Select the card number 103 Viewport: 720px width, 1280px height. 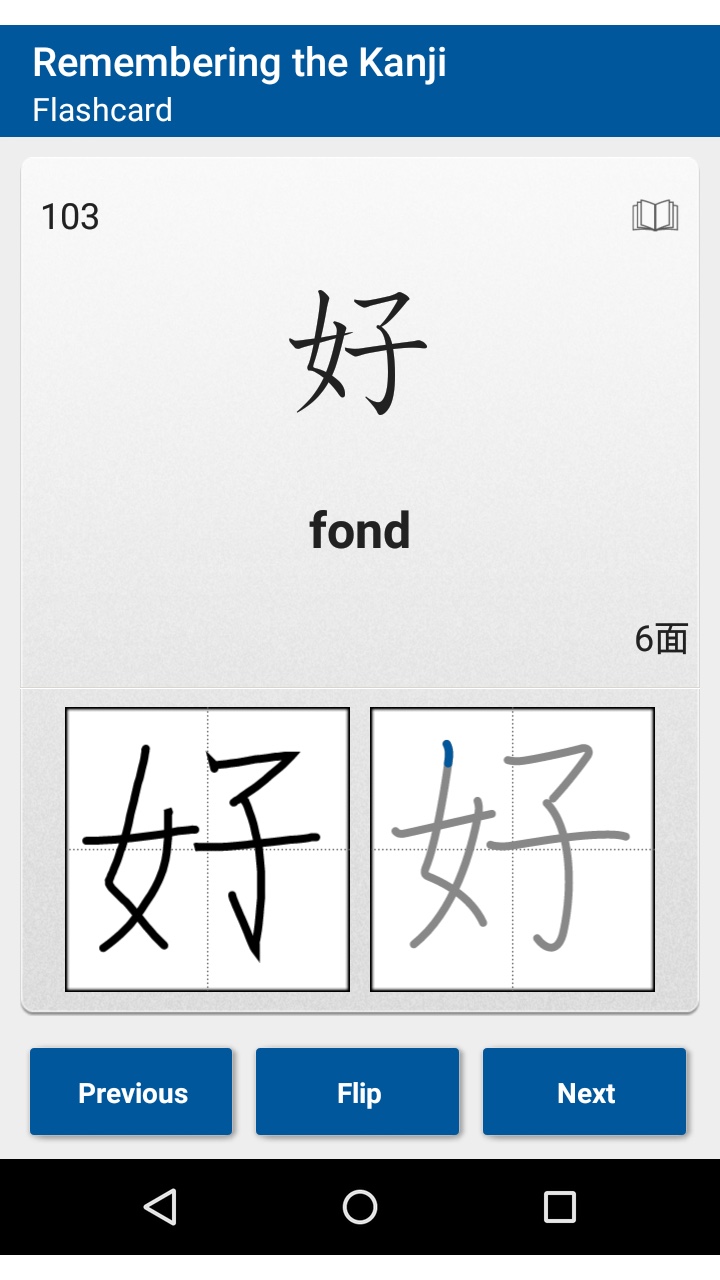68,215
